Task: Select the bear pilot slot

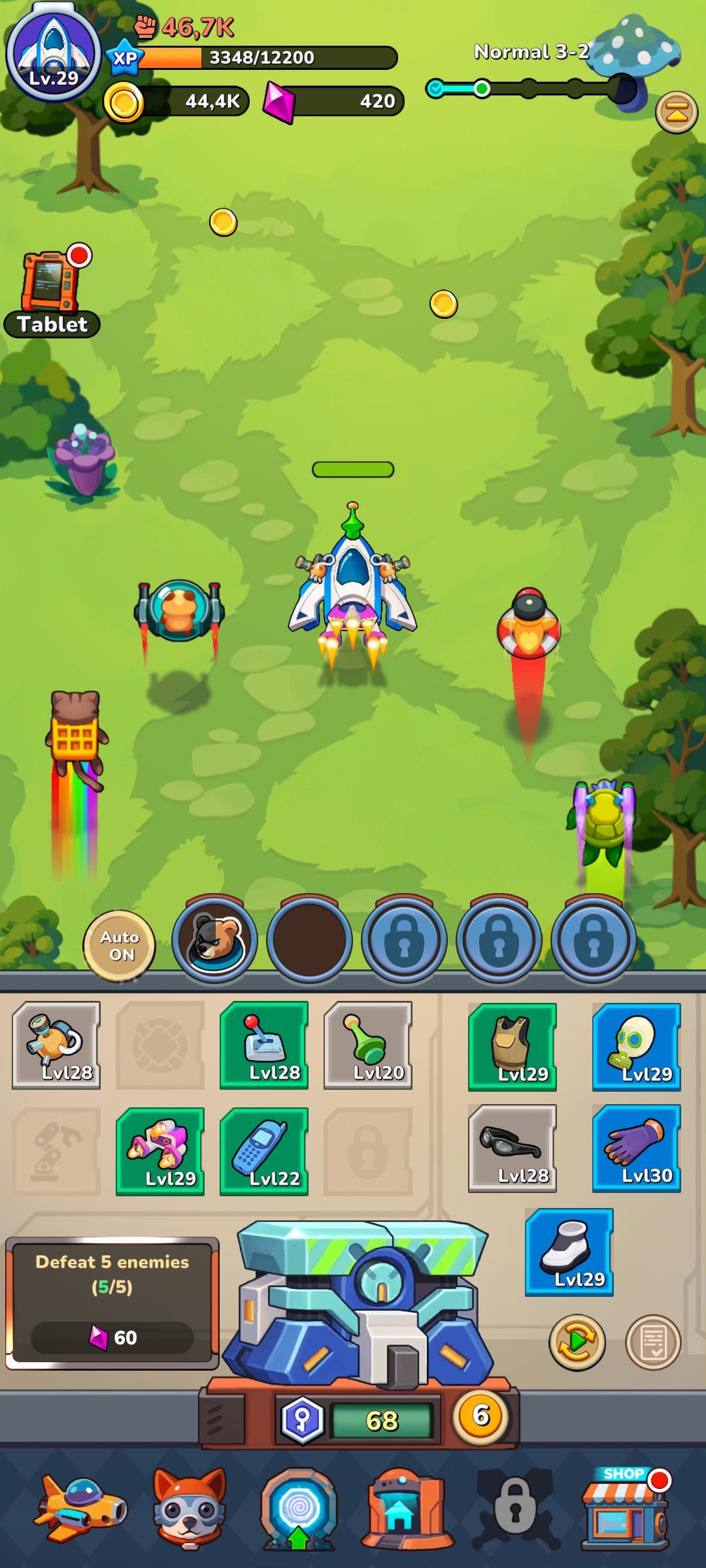Action: click(x=214, y=941)
